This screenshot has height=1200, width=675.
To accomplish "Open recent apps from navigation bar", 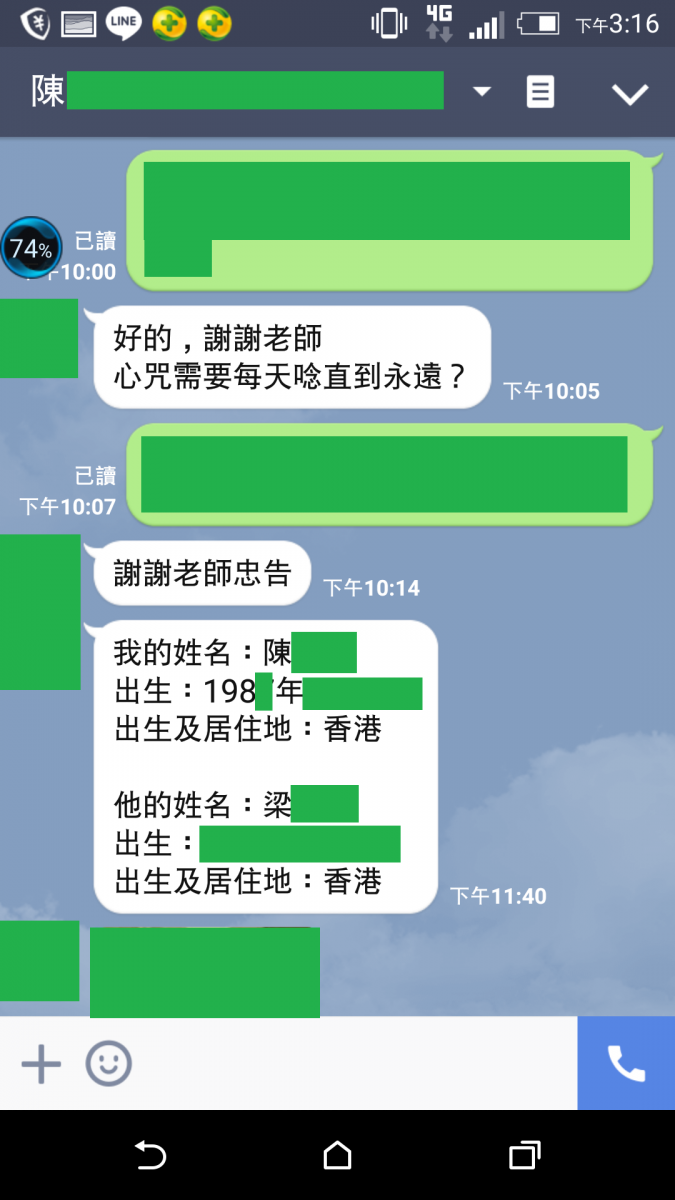I will (x=524, y=1156).
